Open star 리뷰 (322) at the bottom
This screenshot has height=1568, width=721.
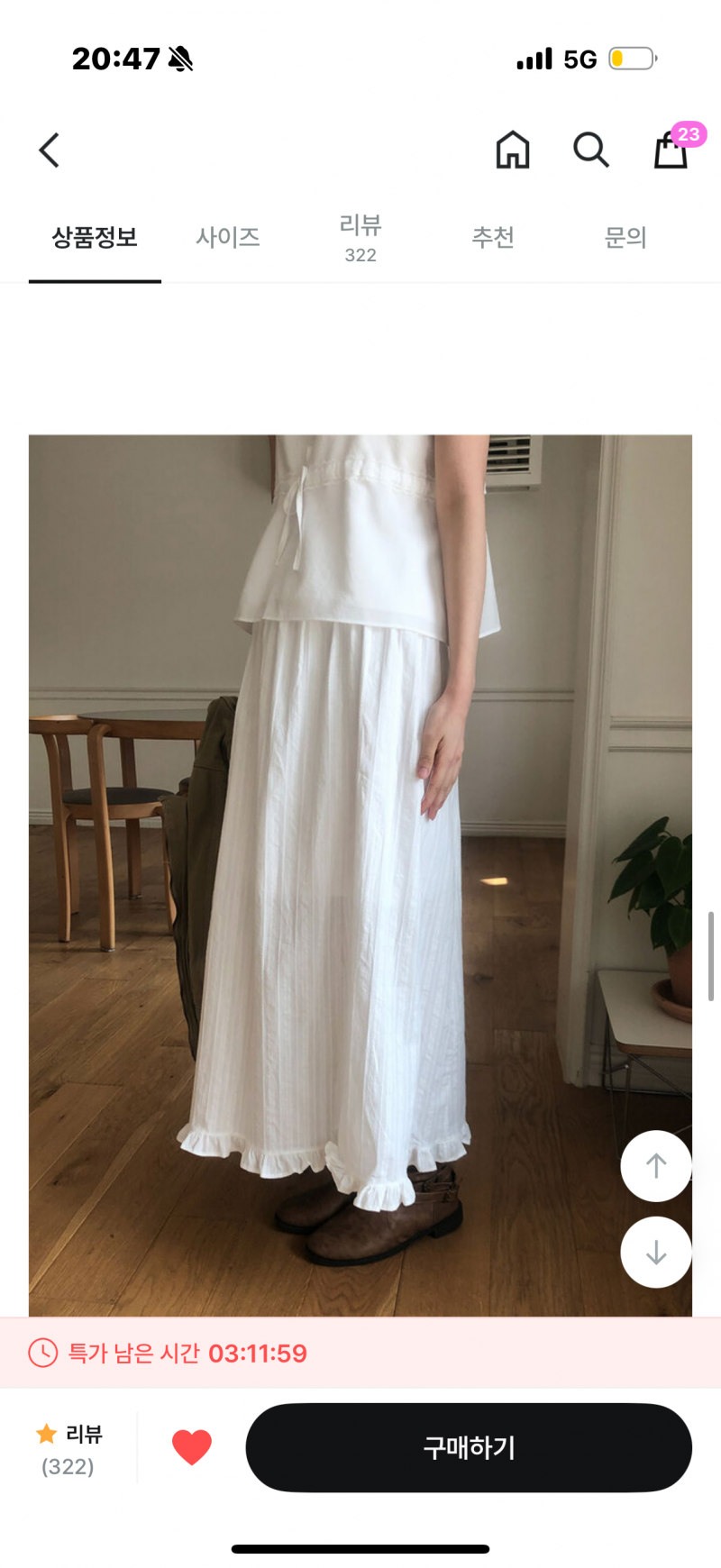point(69,1449)
